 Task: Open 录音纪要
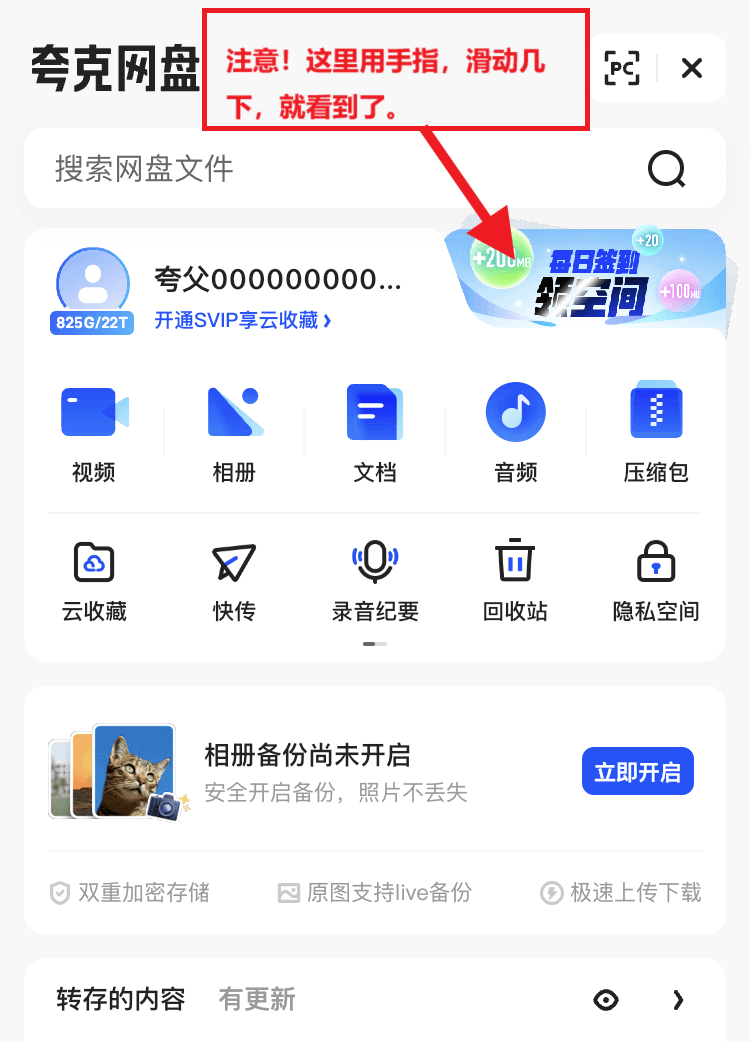375,577
